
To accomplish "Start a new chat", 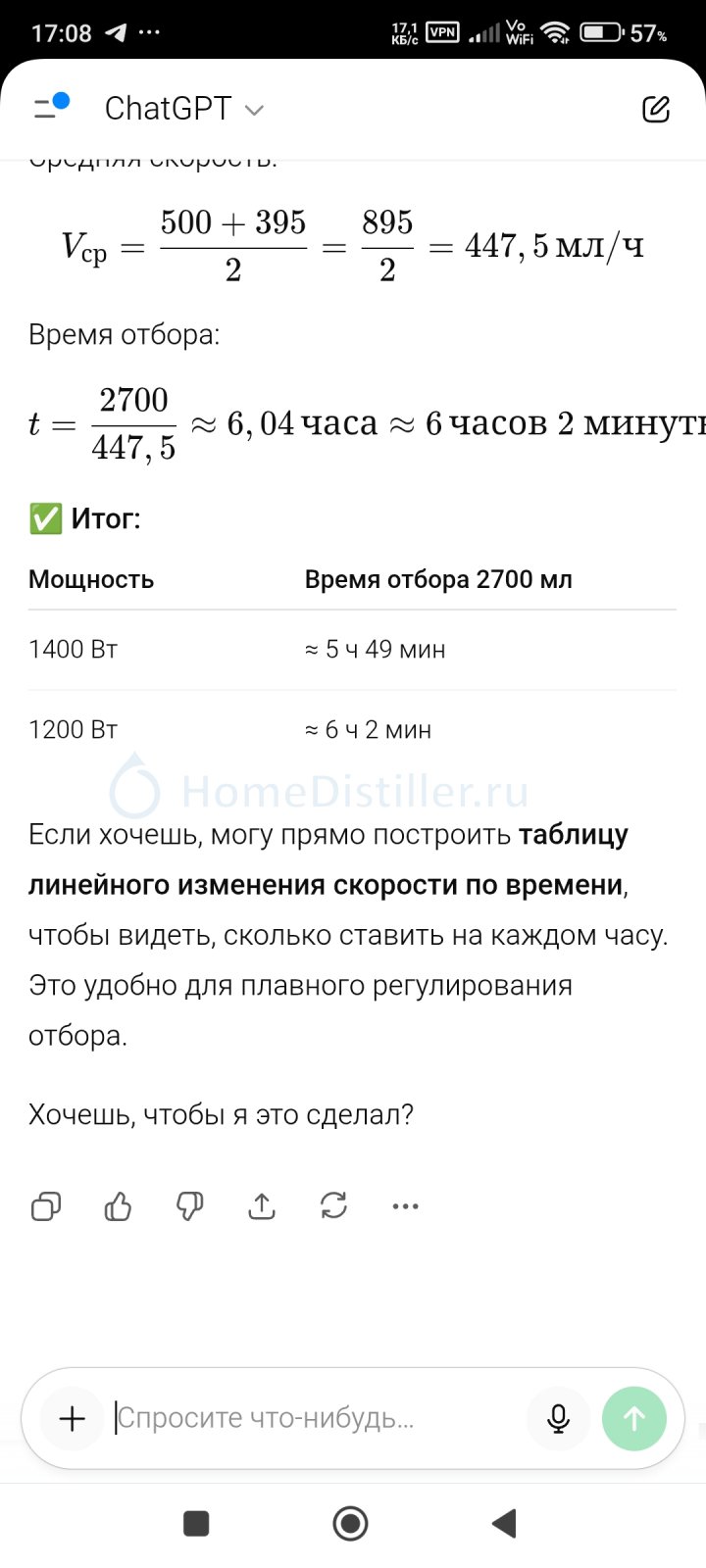I will pos(655,108).
